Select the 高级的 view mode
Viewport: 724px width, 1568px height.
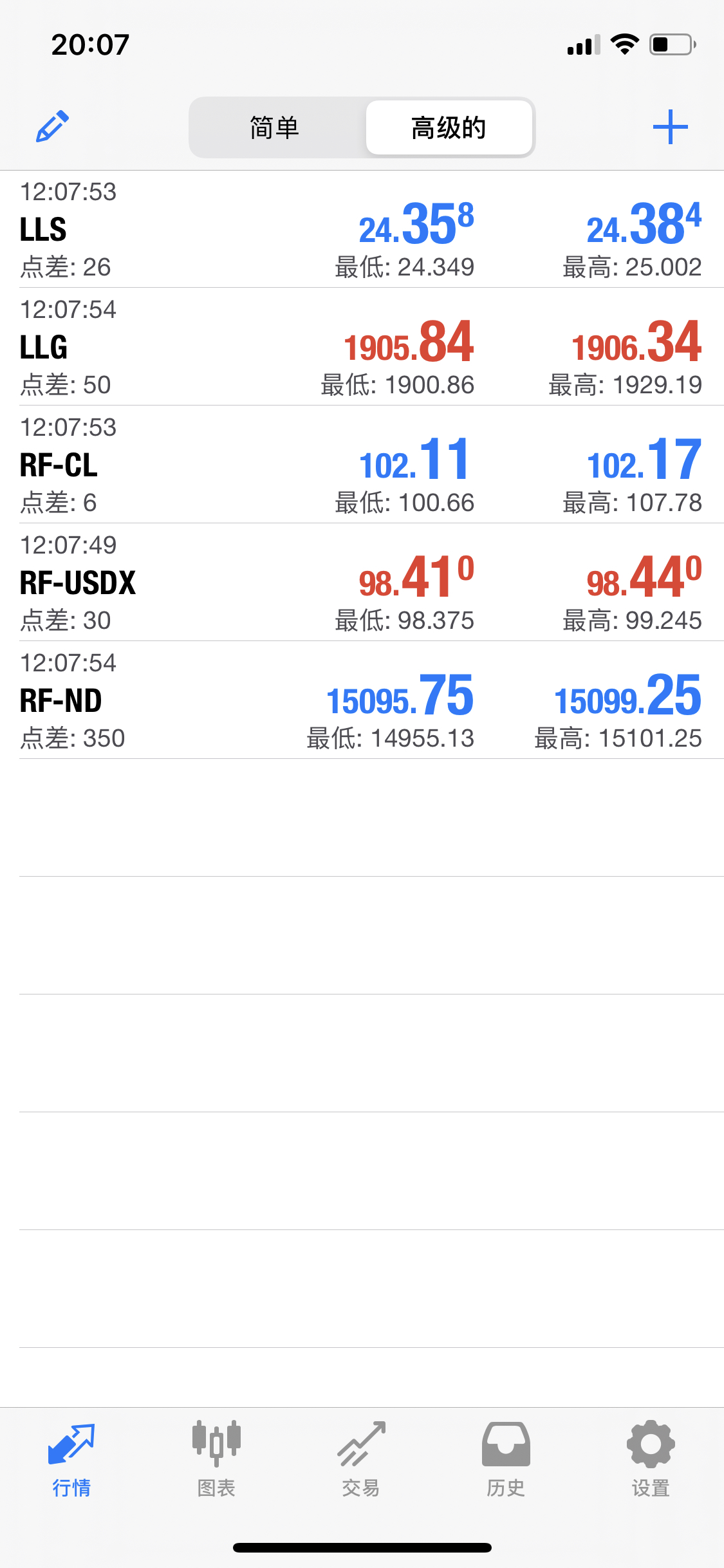point(449,127)
